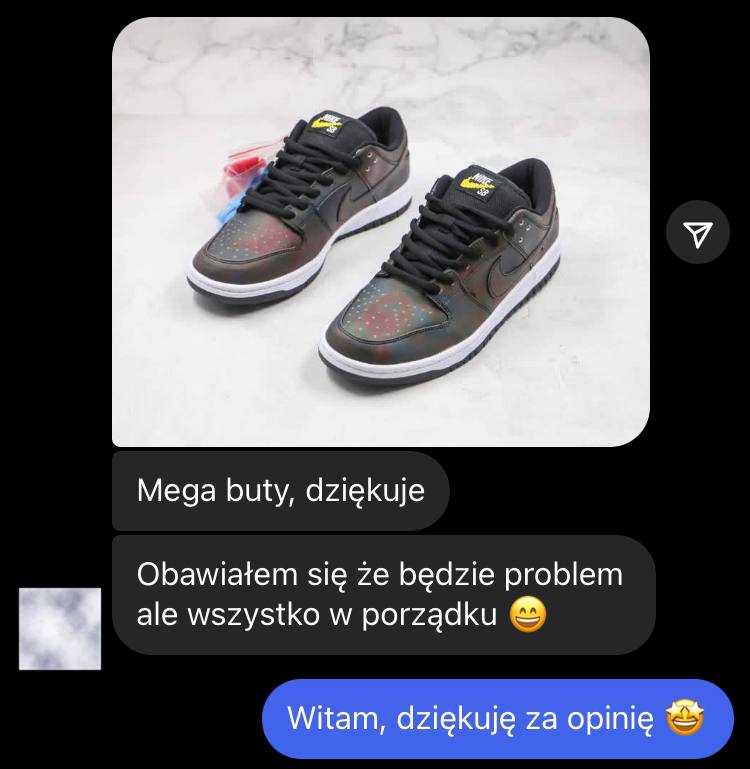Forward the shoe photo with the share icon
The image size is (750, 769).
coord(700,233)
